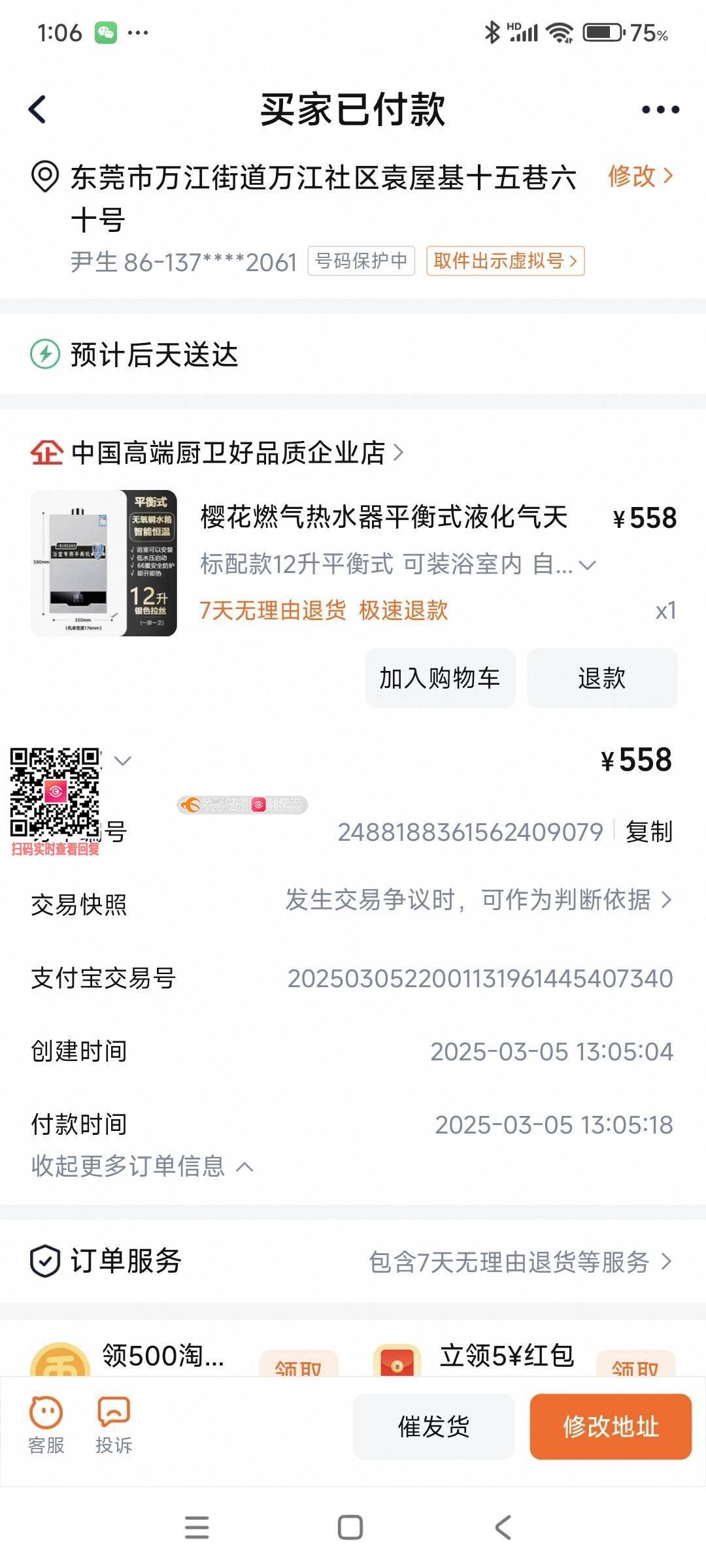
Task: Go to the system home screen
Action: pos(350,1527)
